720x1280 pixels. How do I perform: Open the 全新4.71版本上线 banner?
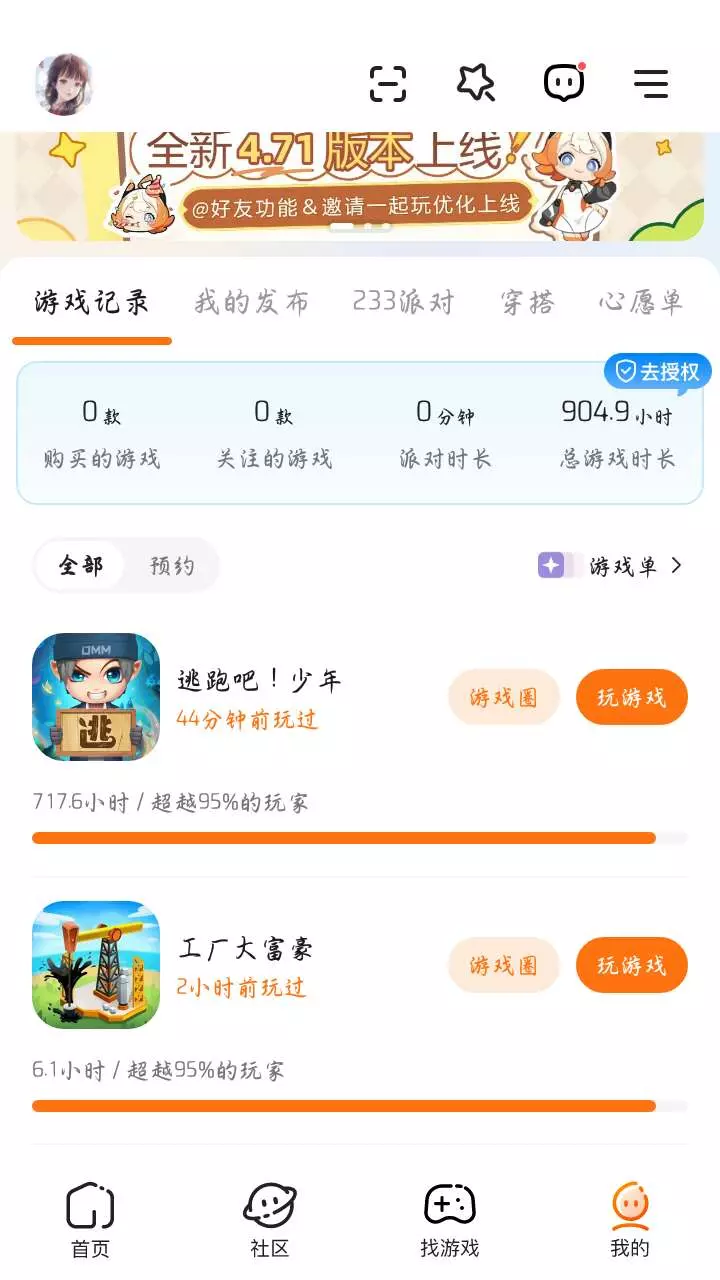(360, 187)
